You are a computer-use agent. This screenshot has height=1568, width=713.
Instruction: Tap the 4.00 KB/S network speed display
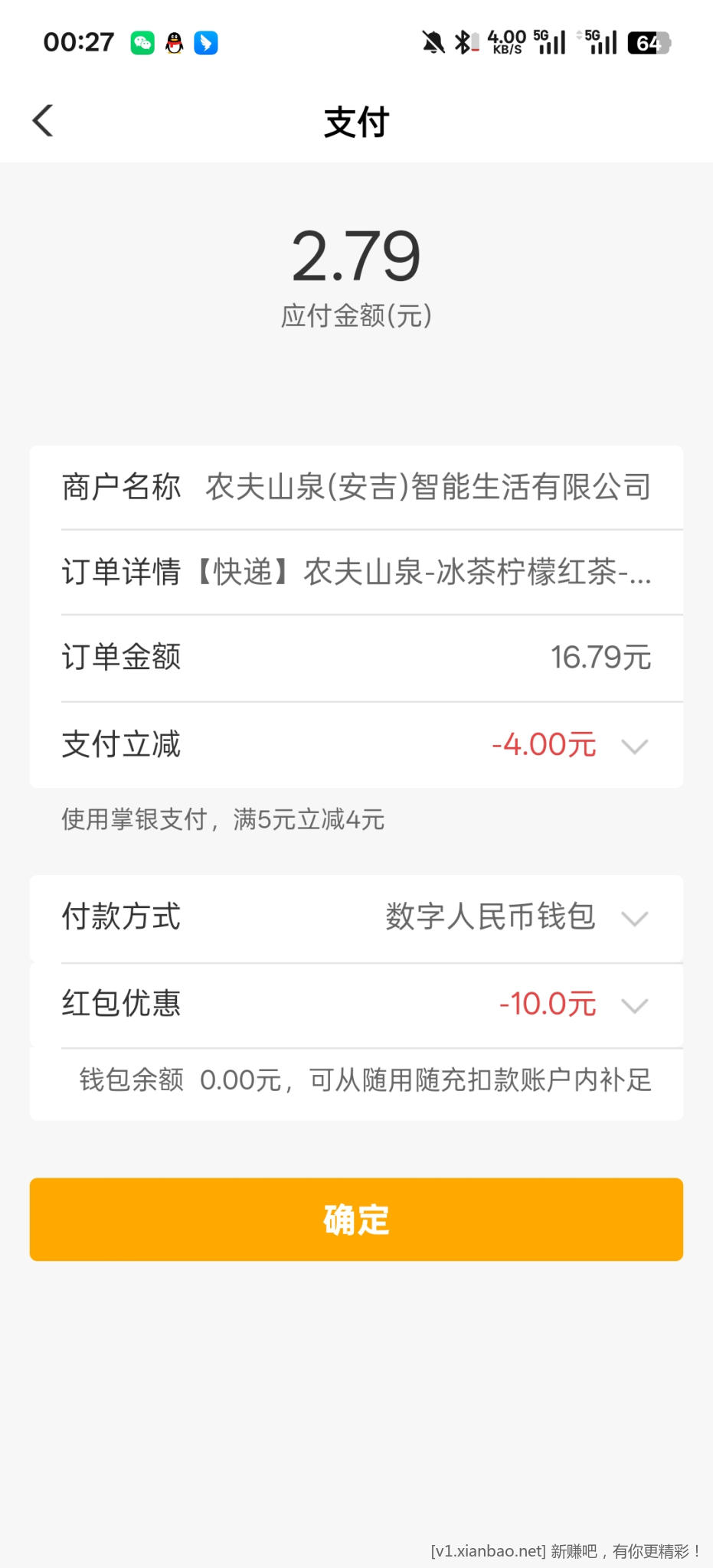click(505, 43)
